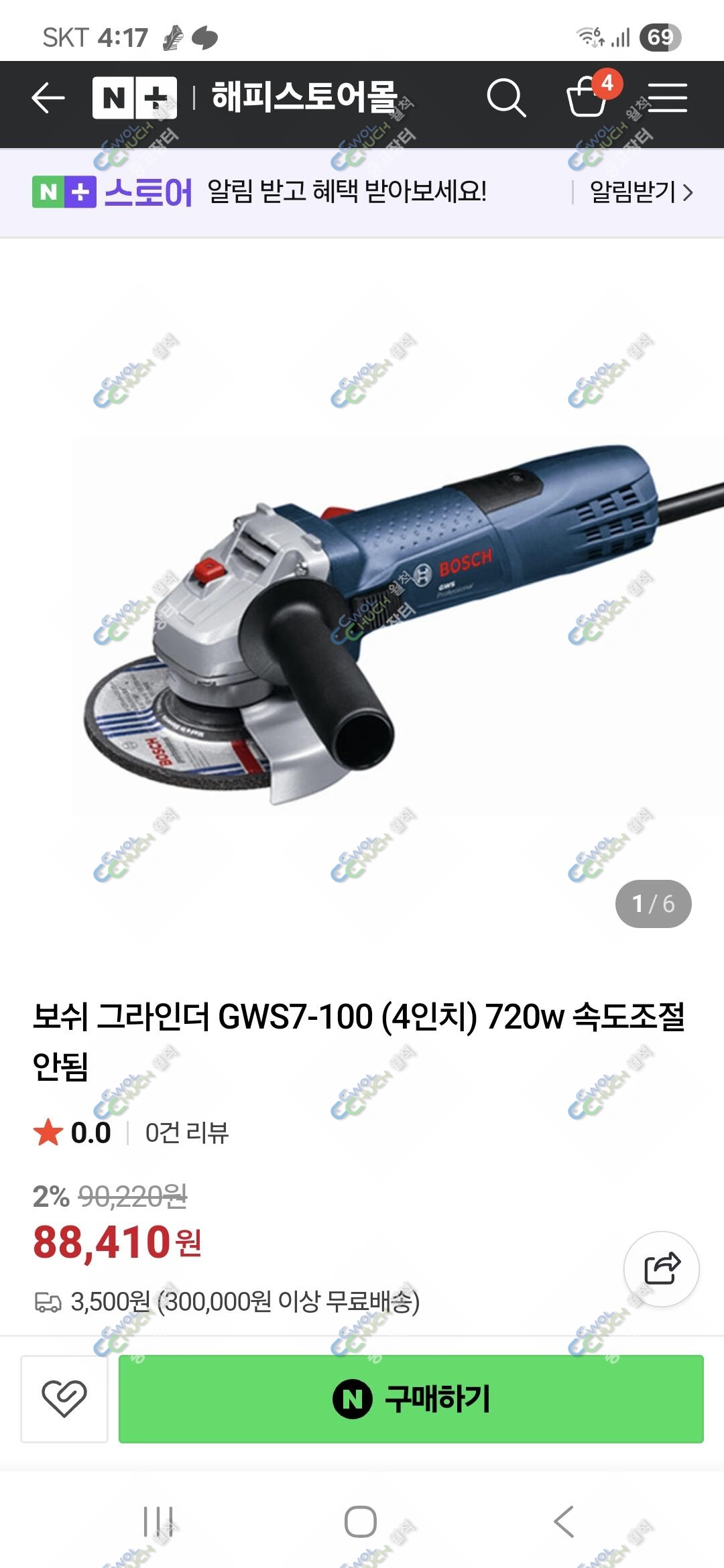Add the product to wishlist with heart
This screenshot has width=724, height=1568.
(64, 1398)
